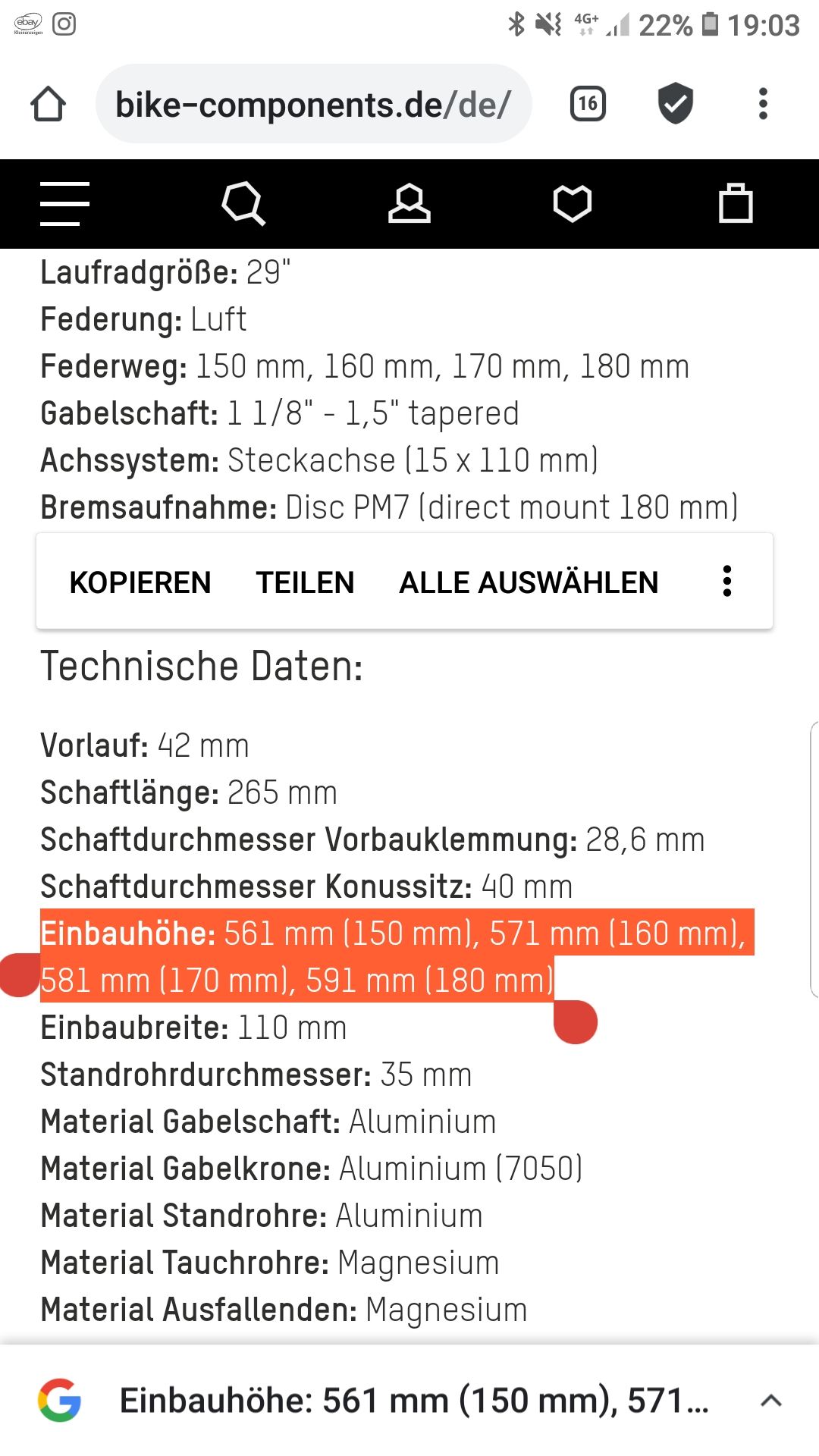Screen dimensions: 819x1456
Task: Open the site hamburger menu
Action: pyautogui.click(x=64, y=204)
